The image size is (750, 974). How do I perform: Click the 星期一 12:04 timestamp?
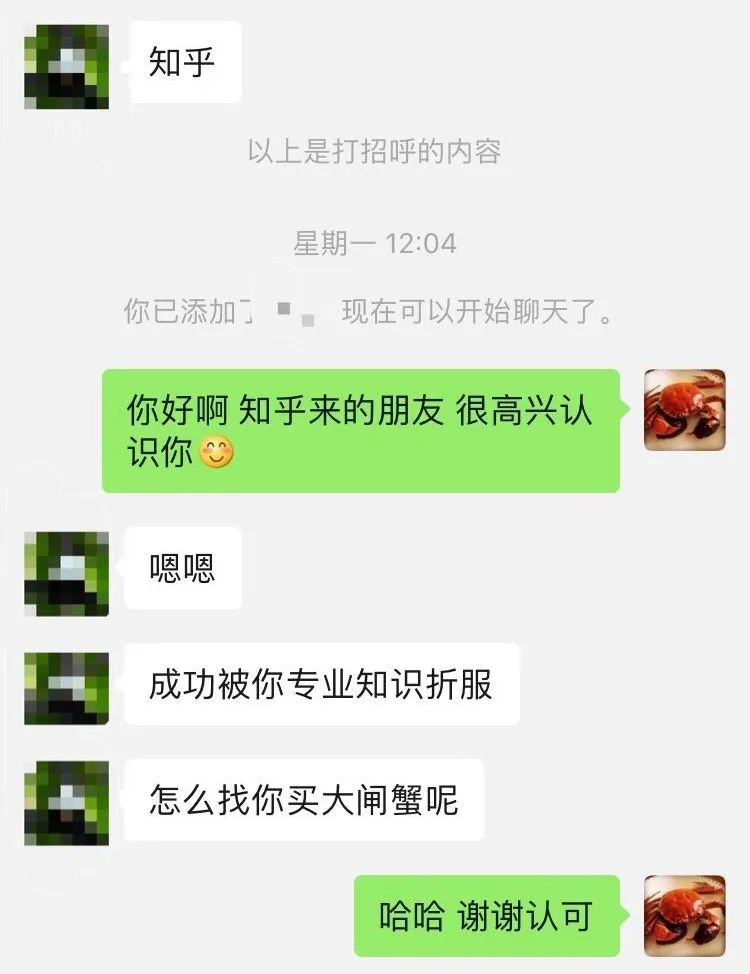375,240
